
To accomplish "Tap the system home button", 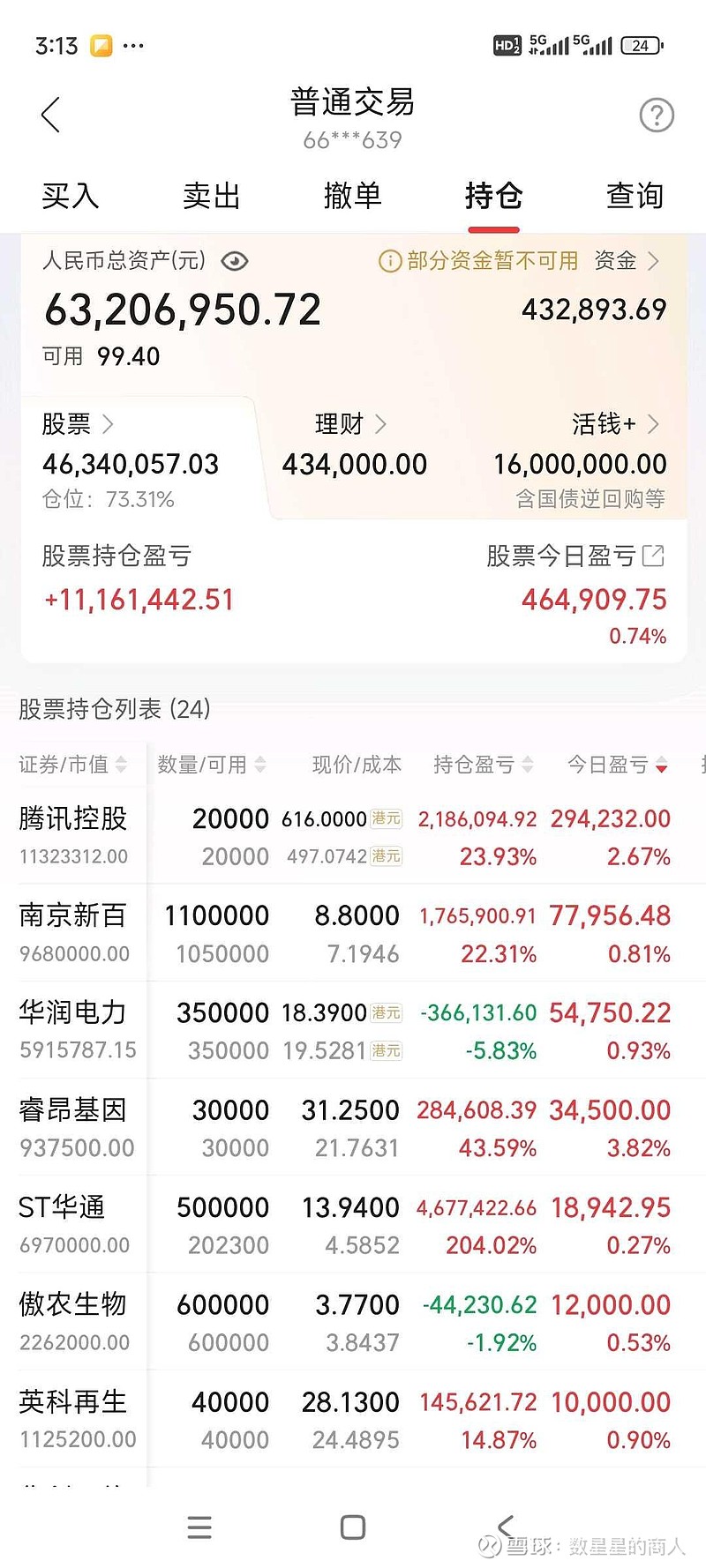I will [353, 1527].
